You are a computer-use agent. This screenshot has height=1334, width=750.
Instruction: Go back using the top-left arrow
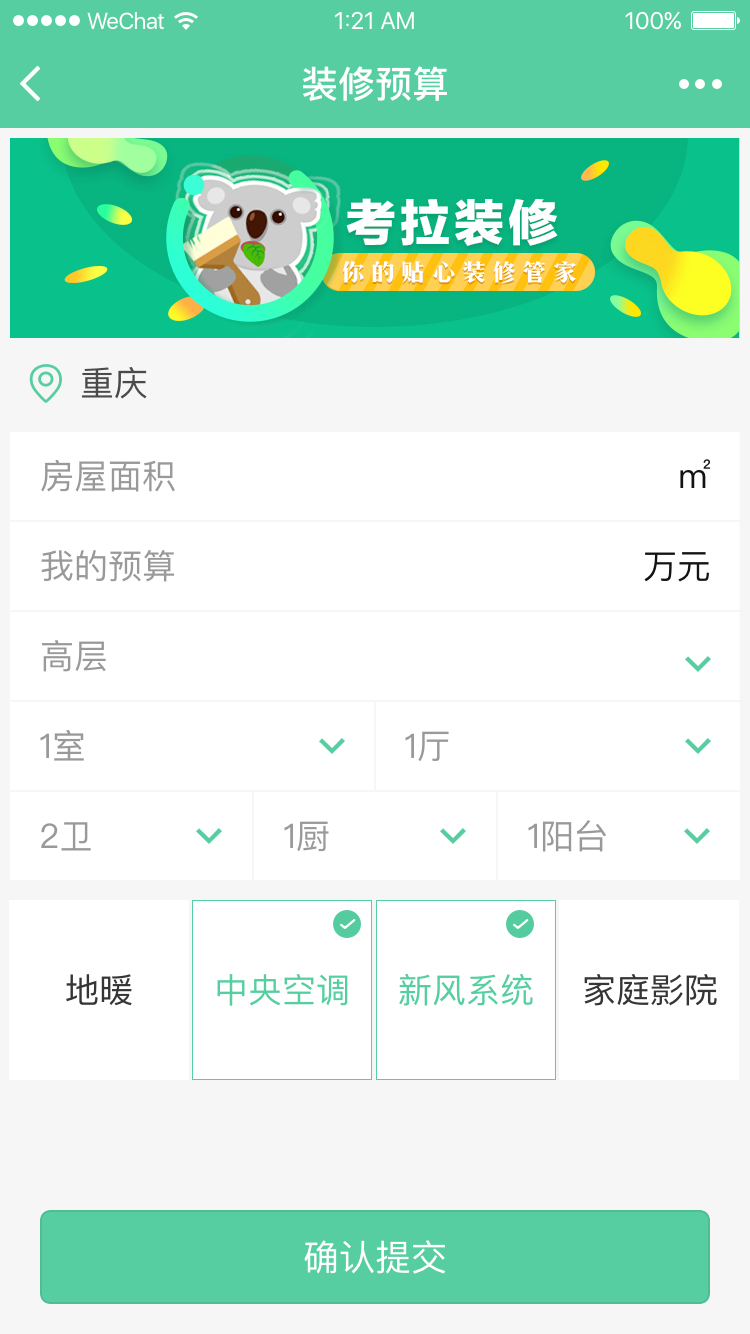(x=32, y=84)
